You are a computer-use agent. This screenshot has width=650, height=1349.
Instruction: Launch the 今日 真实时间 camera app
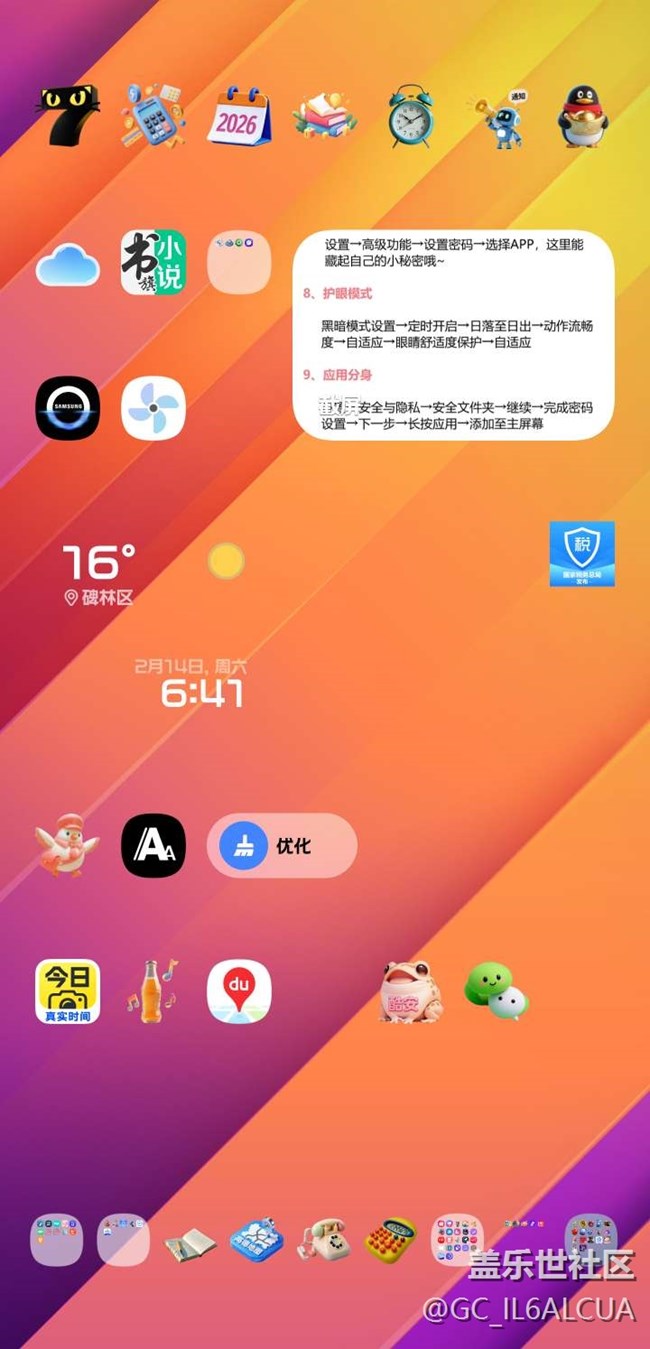pyautogui.click(x=67, y=991)
